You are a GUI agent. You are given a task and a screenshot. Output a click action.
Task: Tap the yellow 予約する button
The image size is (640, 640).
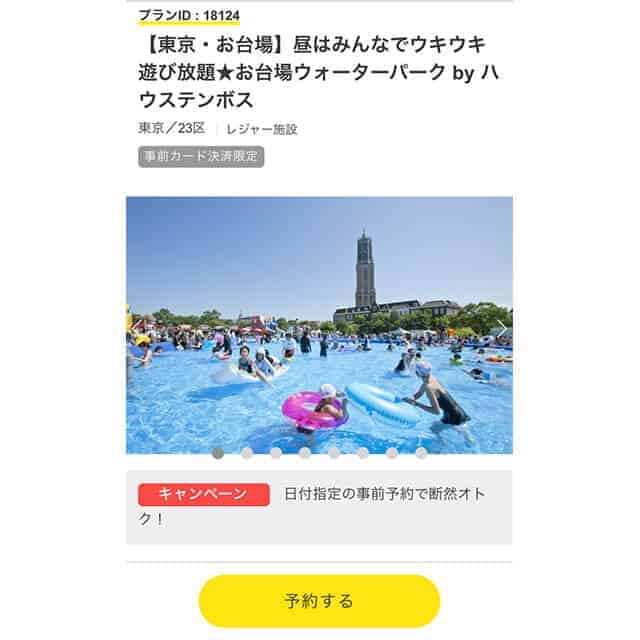click(x=319, y=601)
